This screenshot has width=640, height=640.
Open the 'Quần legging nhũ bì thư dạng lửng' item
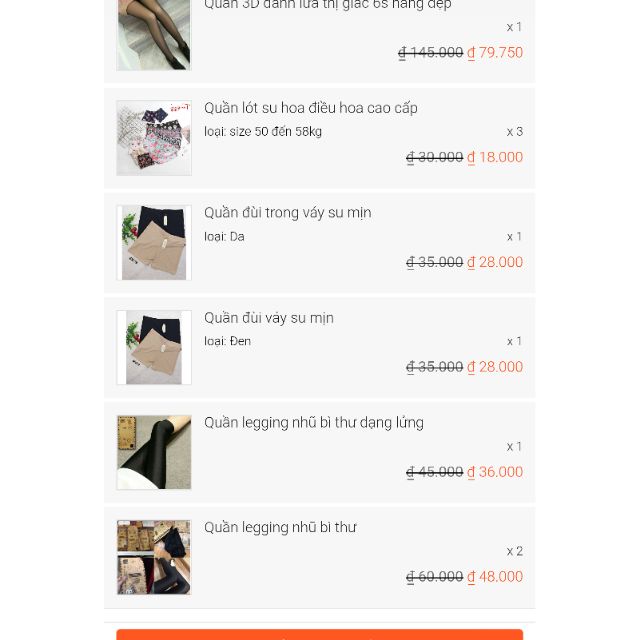(314, 423)
